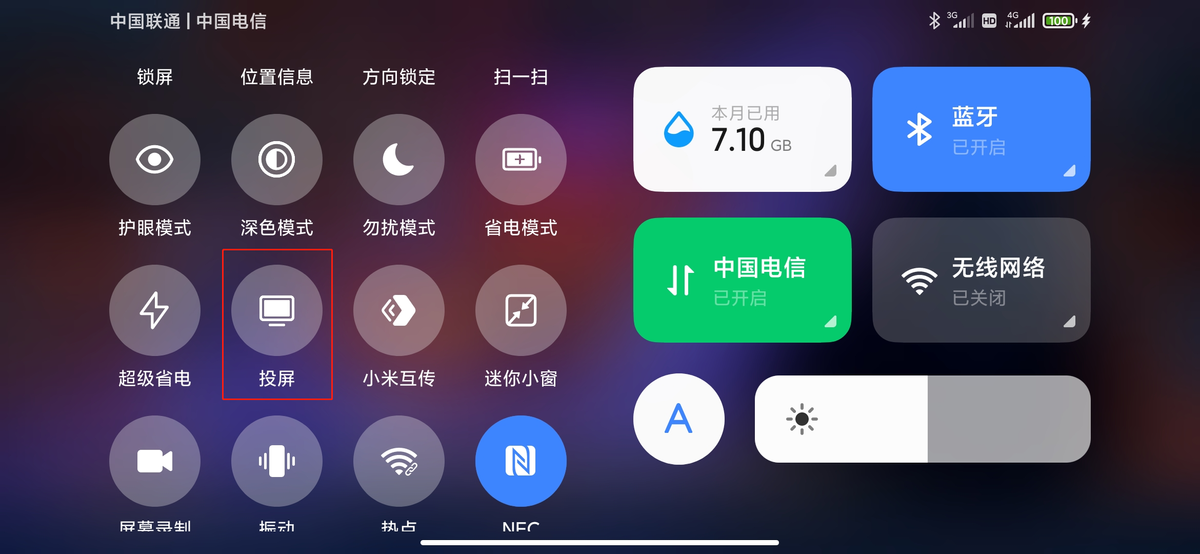Enable 深色模式 dark mode
This screenshot has width=1200, height=554.
point(277,160)
